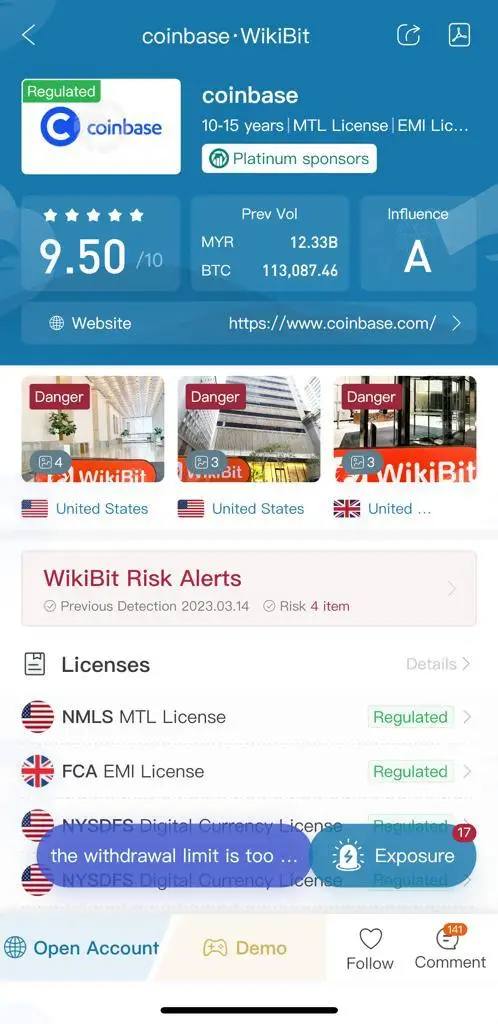Export the report as PDF
This screenshot has width=498, height=1024.
coord(459,35)
